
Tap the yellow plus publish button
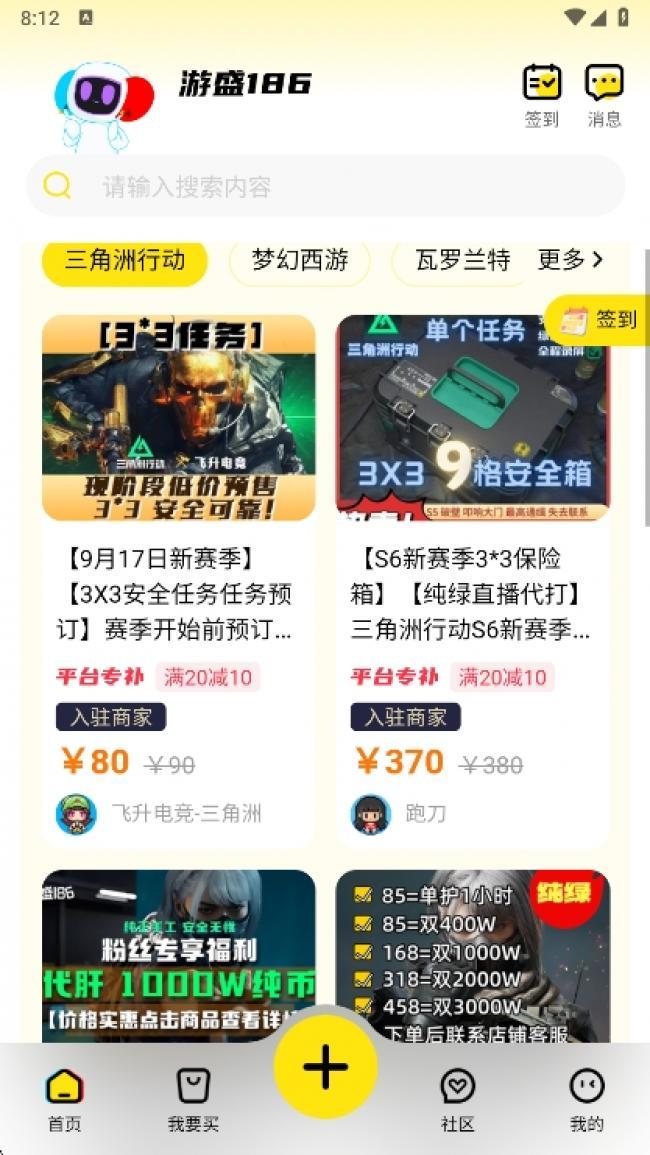[x=326, y=1067]
